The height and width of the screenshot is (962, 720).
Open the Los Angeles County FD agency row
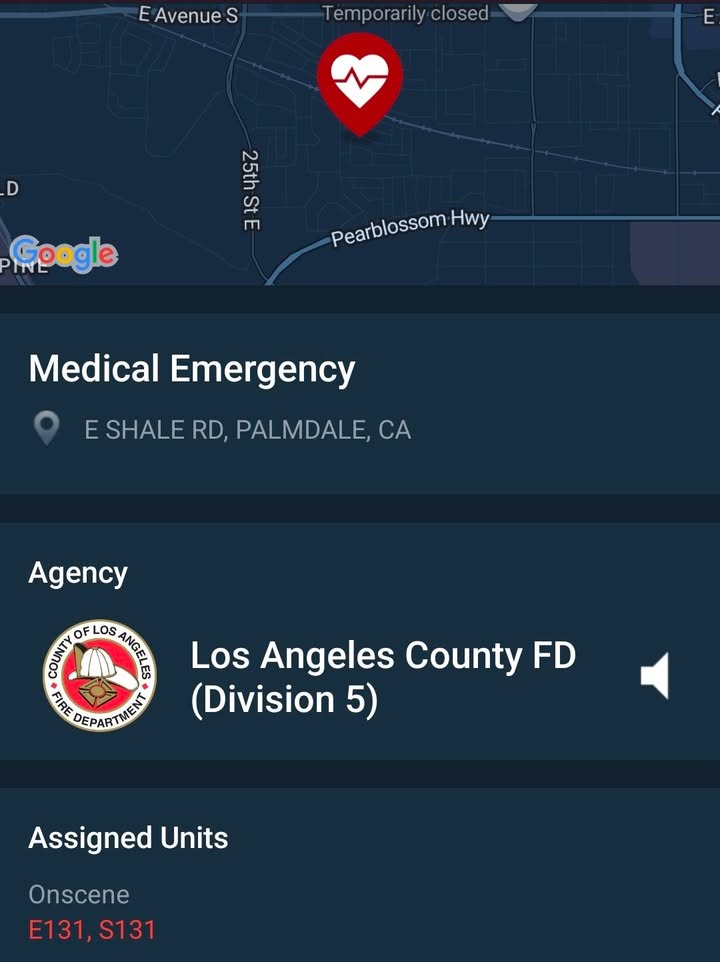pyautogui.click(x=360, y=676)
